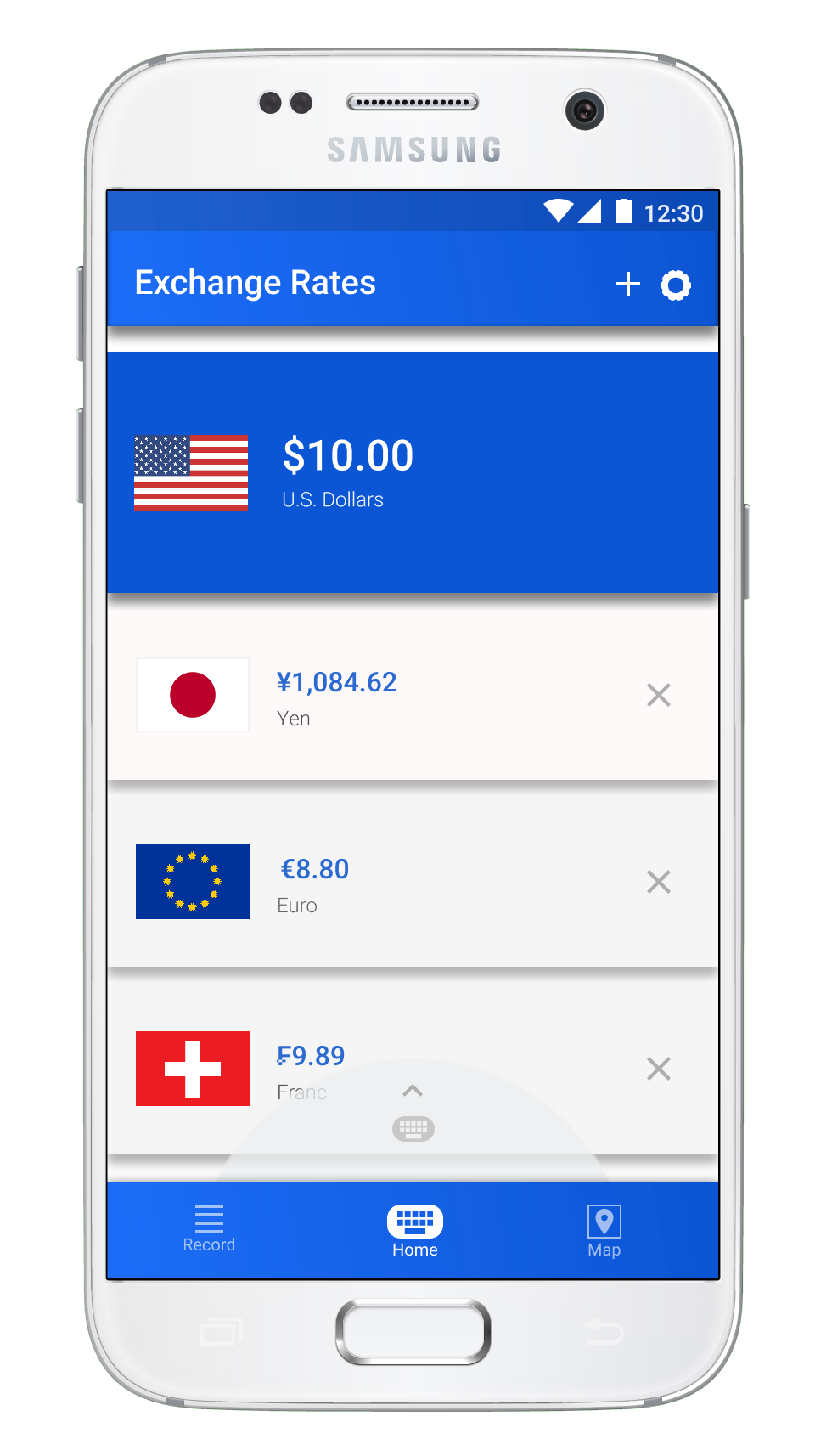Remove the Franc currency
The height and width of the screenshot is (1456, 832).
658,1069
